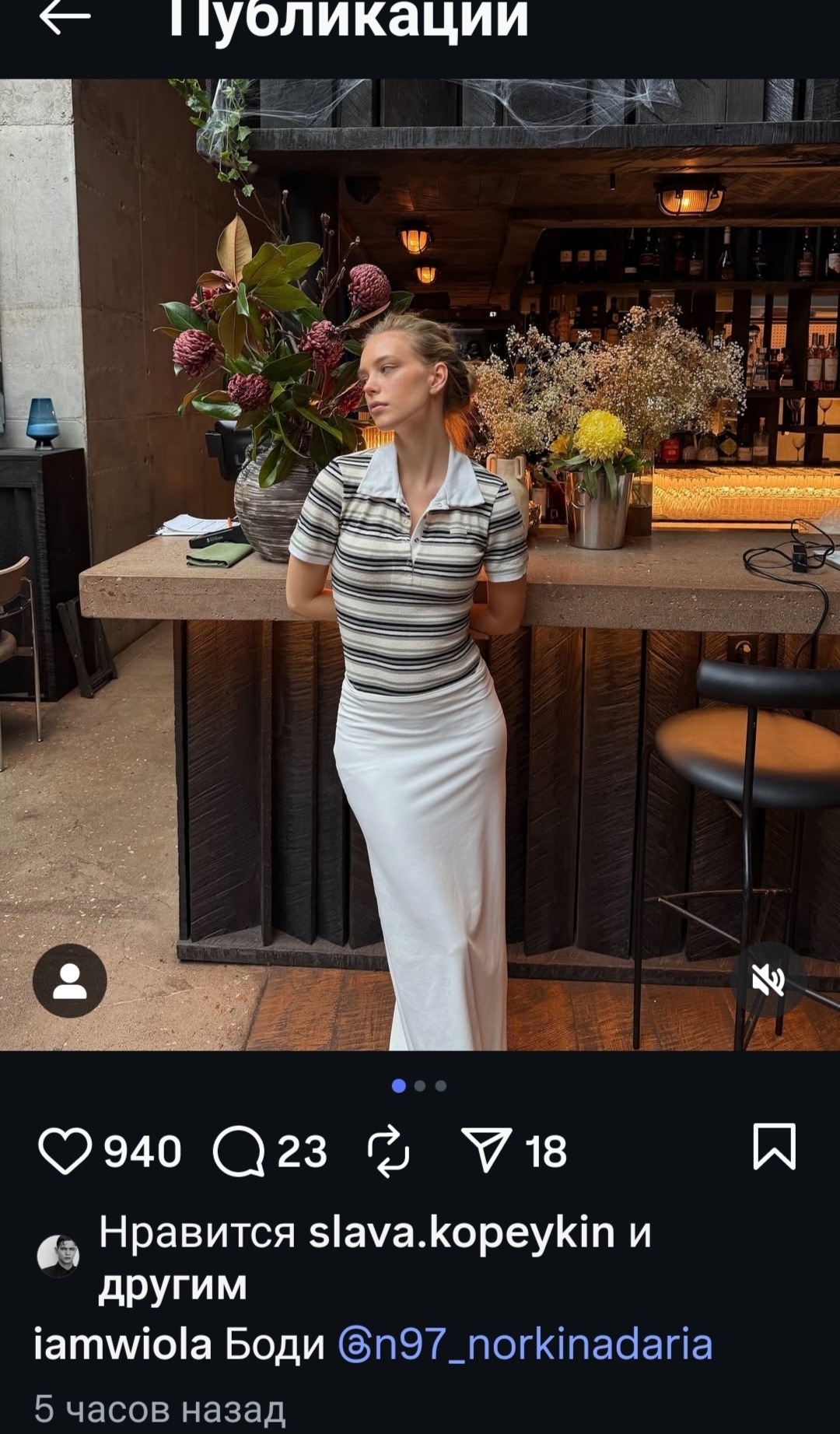
Task: Like the post by iamwiola
Action: (x=65, y=1151)
